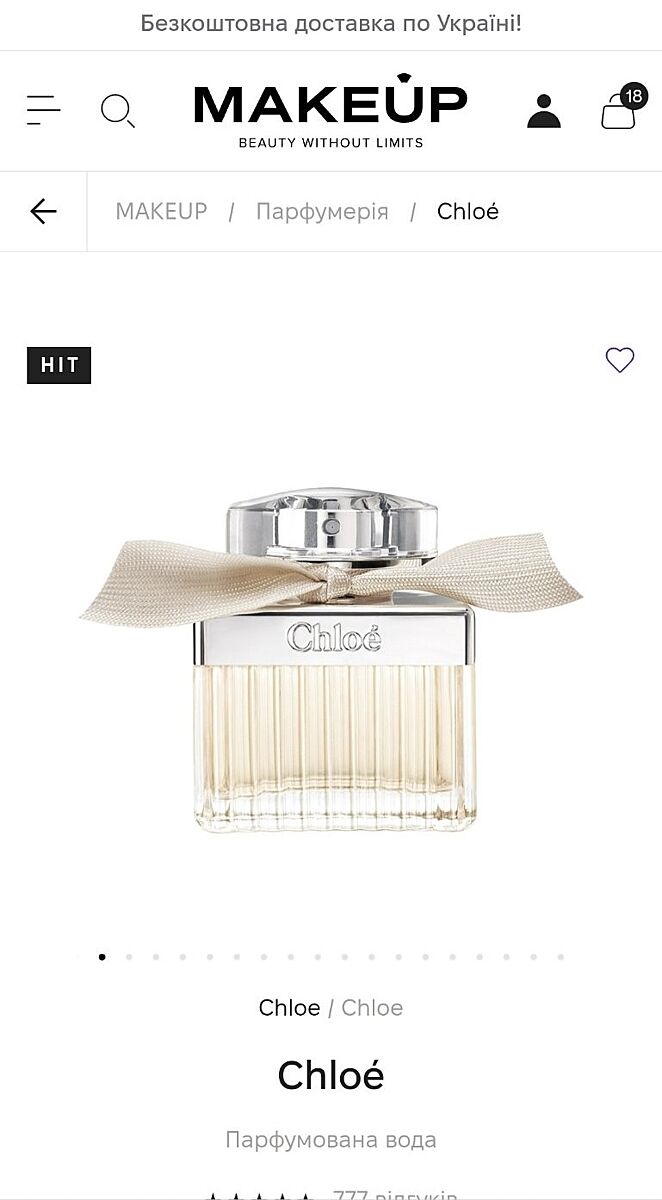Open the Chloe brand link
This screenshot has height=1200, width=662.
pyautogui.click(x=289, y=1007)
